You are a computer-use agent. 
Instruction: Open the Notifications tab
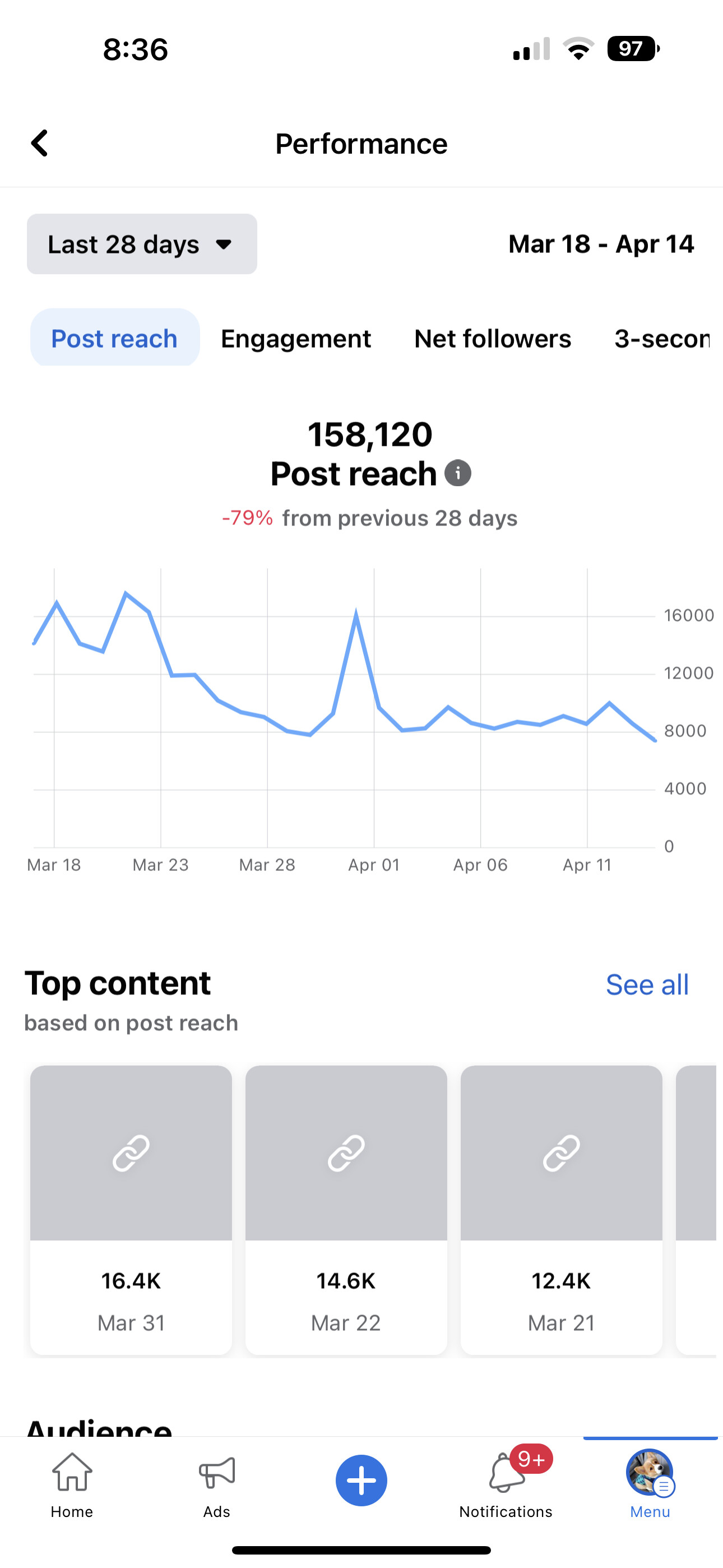click(506, 1485)
